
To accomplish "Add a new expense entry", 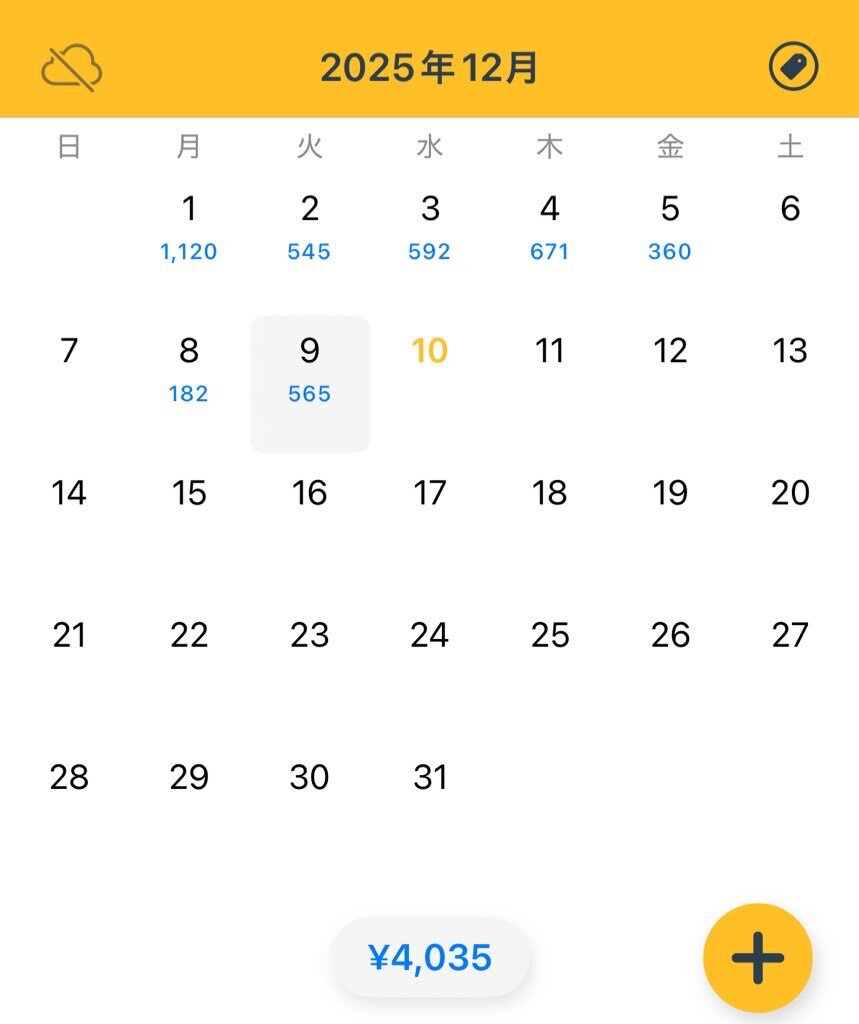I will pyautogui.click(x=757, y=958).
